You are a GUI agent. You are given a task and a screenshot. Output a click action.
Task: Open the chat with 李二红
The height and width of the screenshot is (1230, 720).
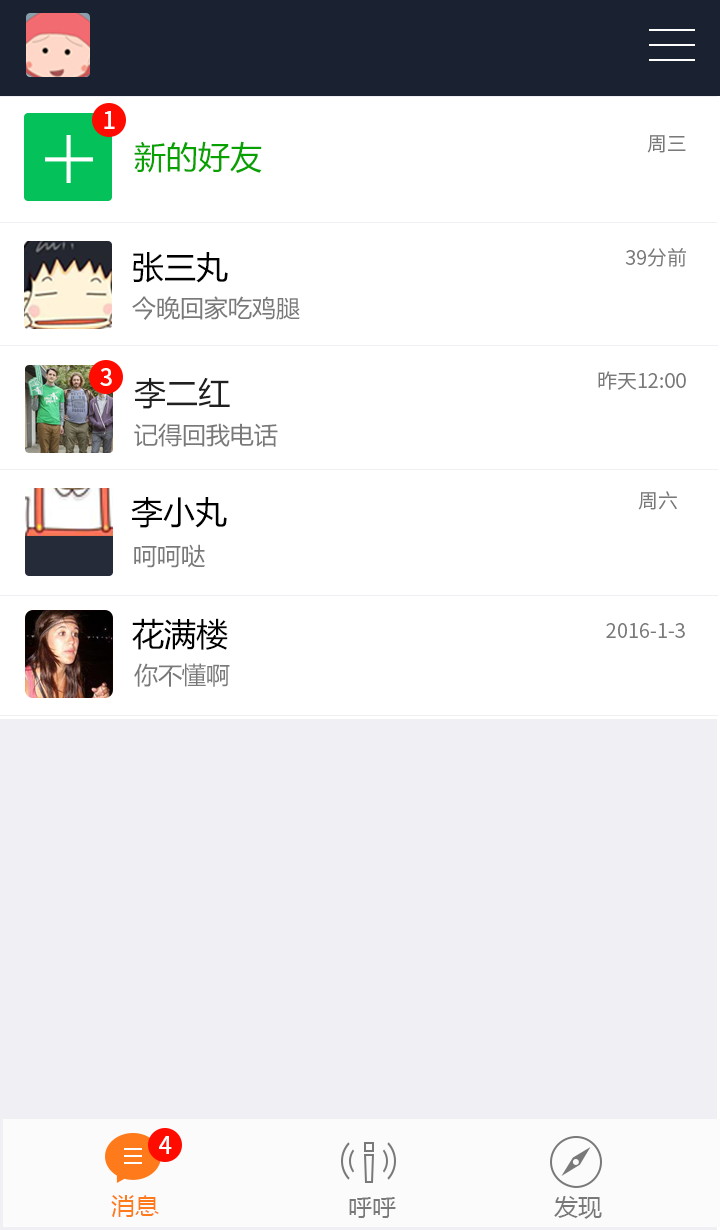(360, 409)
